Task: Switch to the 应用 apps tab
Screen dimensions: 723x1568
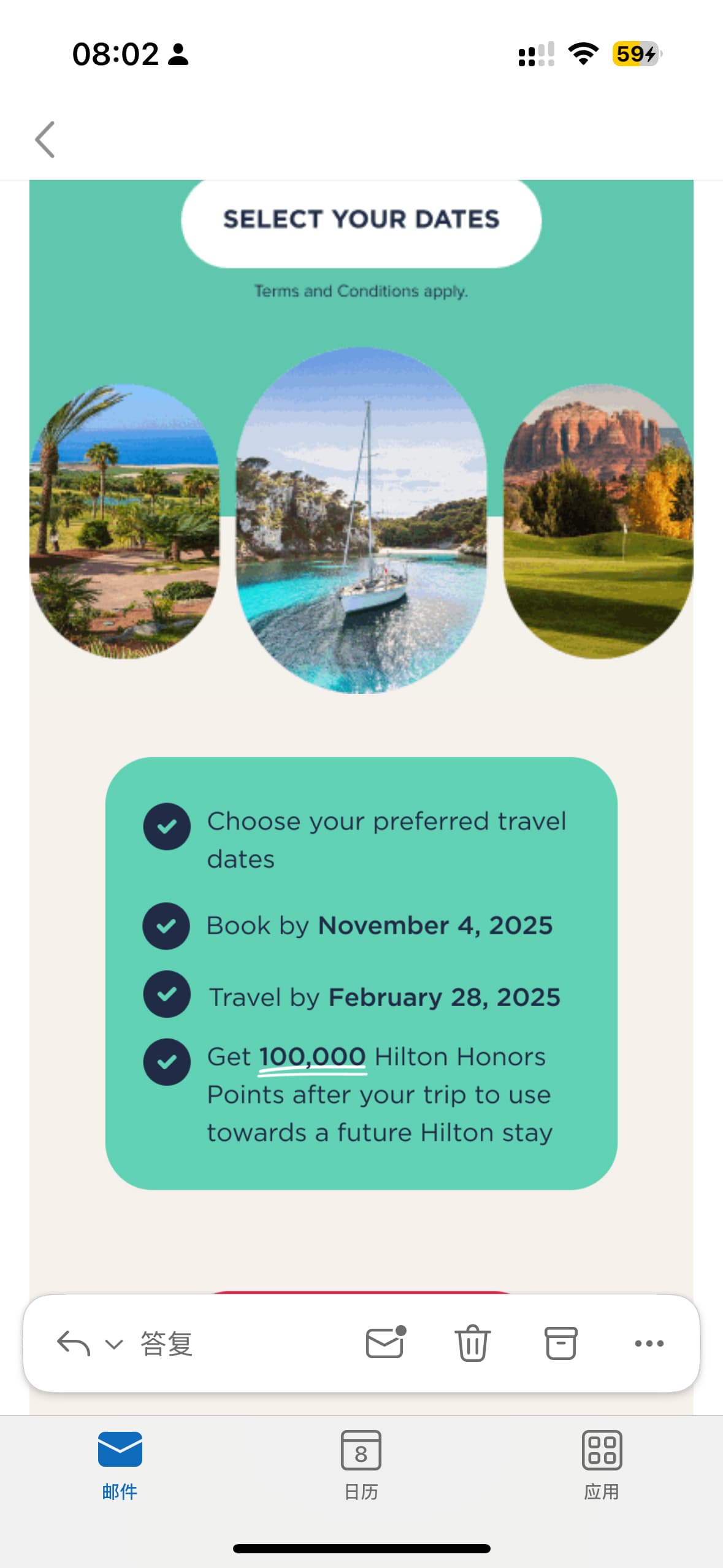Action: click(602, 1463)
